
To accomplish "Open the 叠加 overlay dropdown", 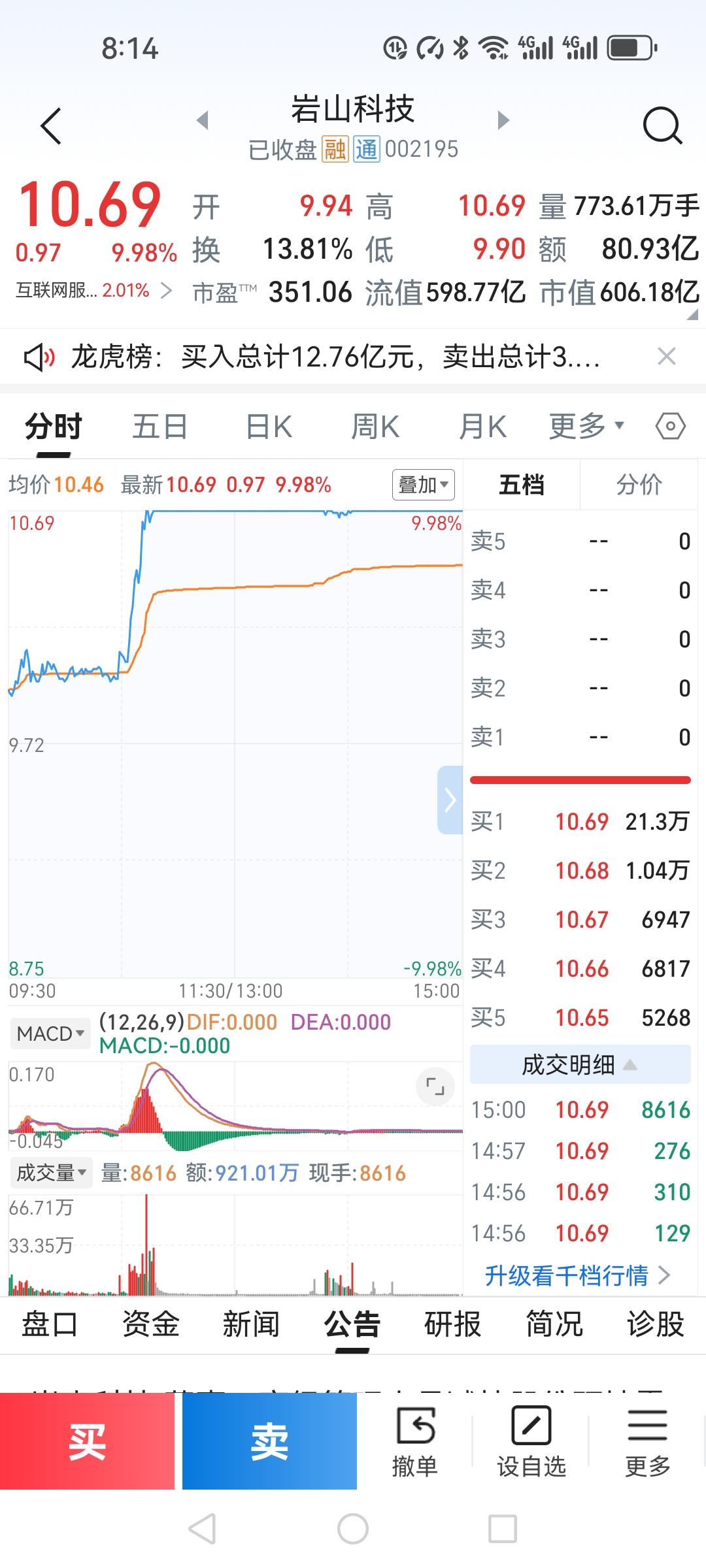I will pos(422,485).
